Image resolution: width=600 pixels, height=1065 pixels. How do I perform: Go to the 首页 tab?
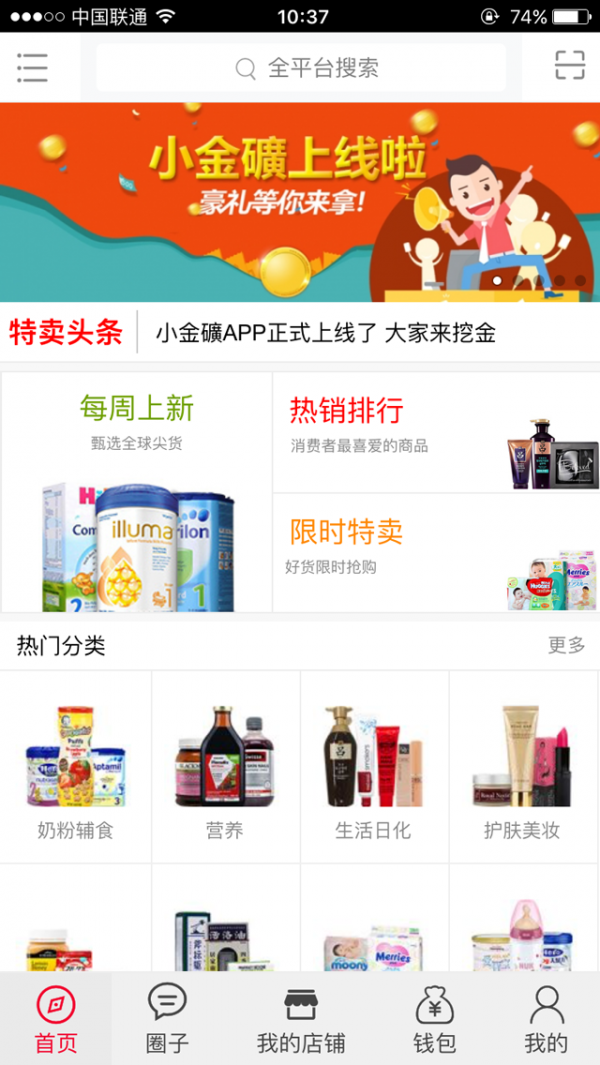click(56, 1018)
